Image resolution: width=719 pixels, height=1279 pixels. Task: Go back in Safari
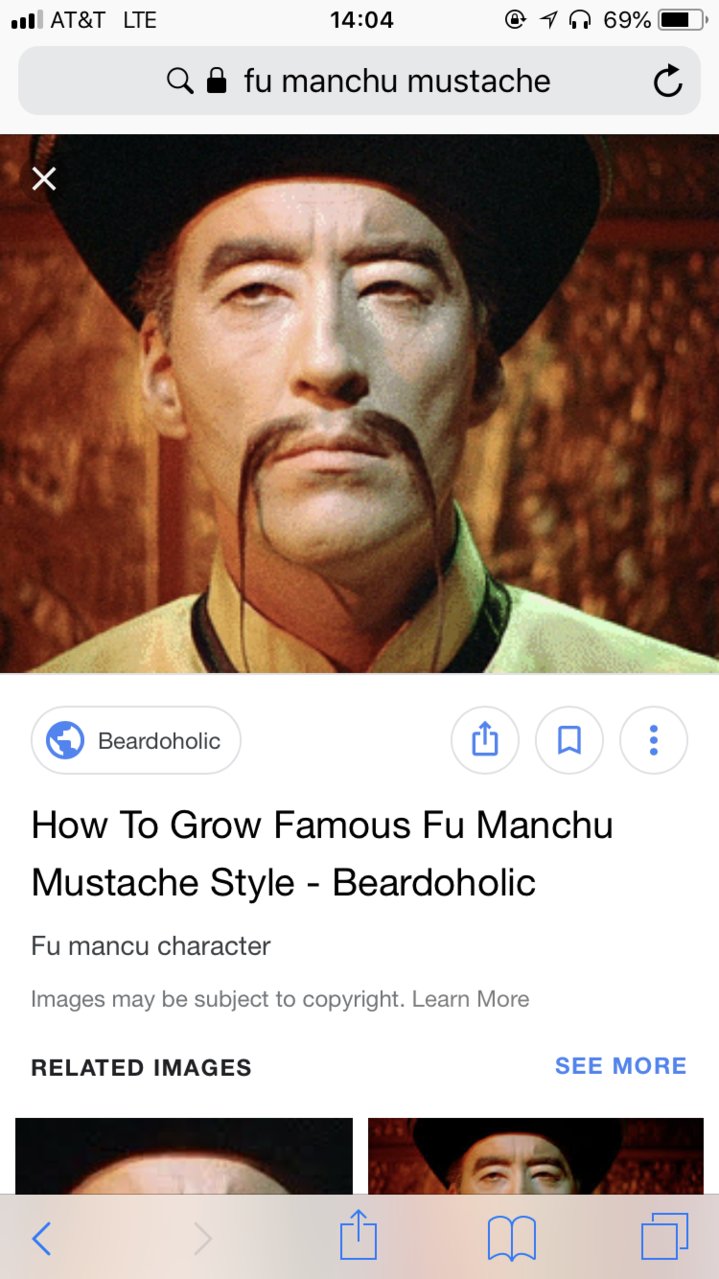41,1239
